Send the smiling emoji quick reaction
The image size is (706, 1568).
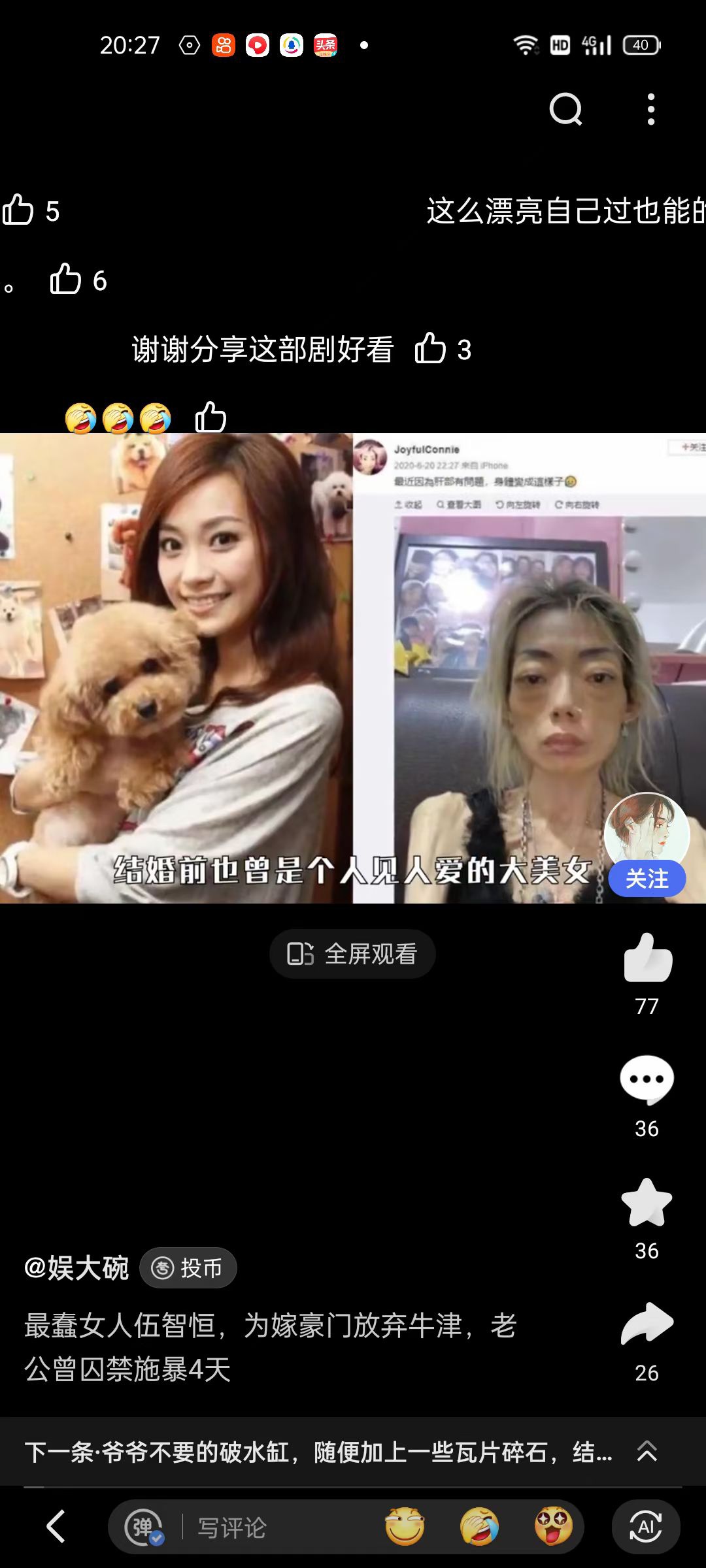point(405,1527)
